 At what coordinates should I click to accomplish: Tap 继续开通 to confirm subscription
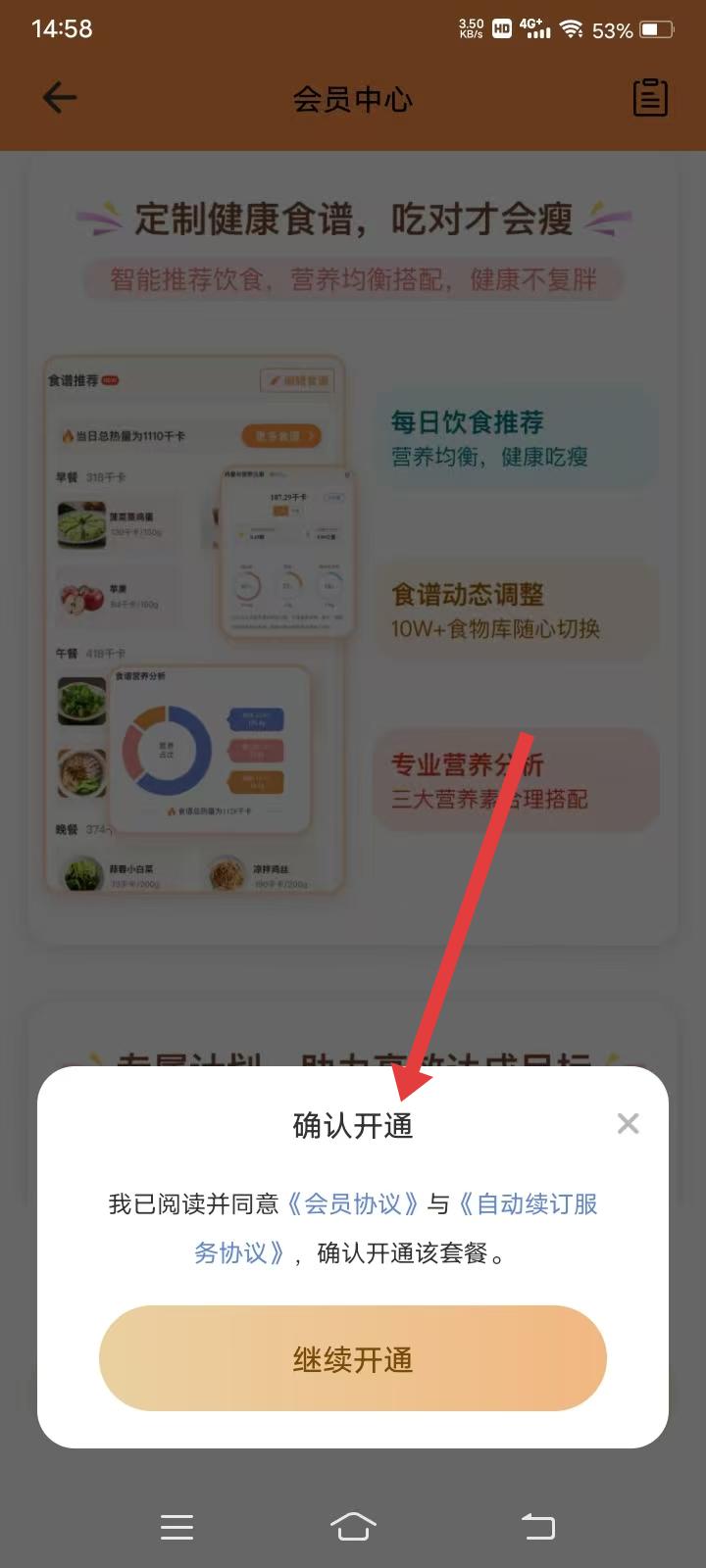tap(353, 1358)
